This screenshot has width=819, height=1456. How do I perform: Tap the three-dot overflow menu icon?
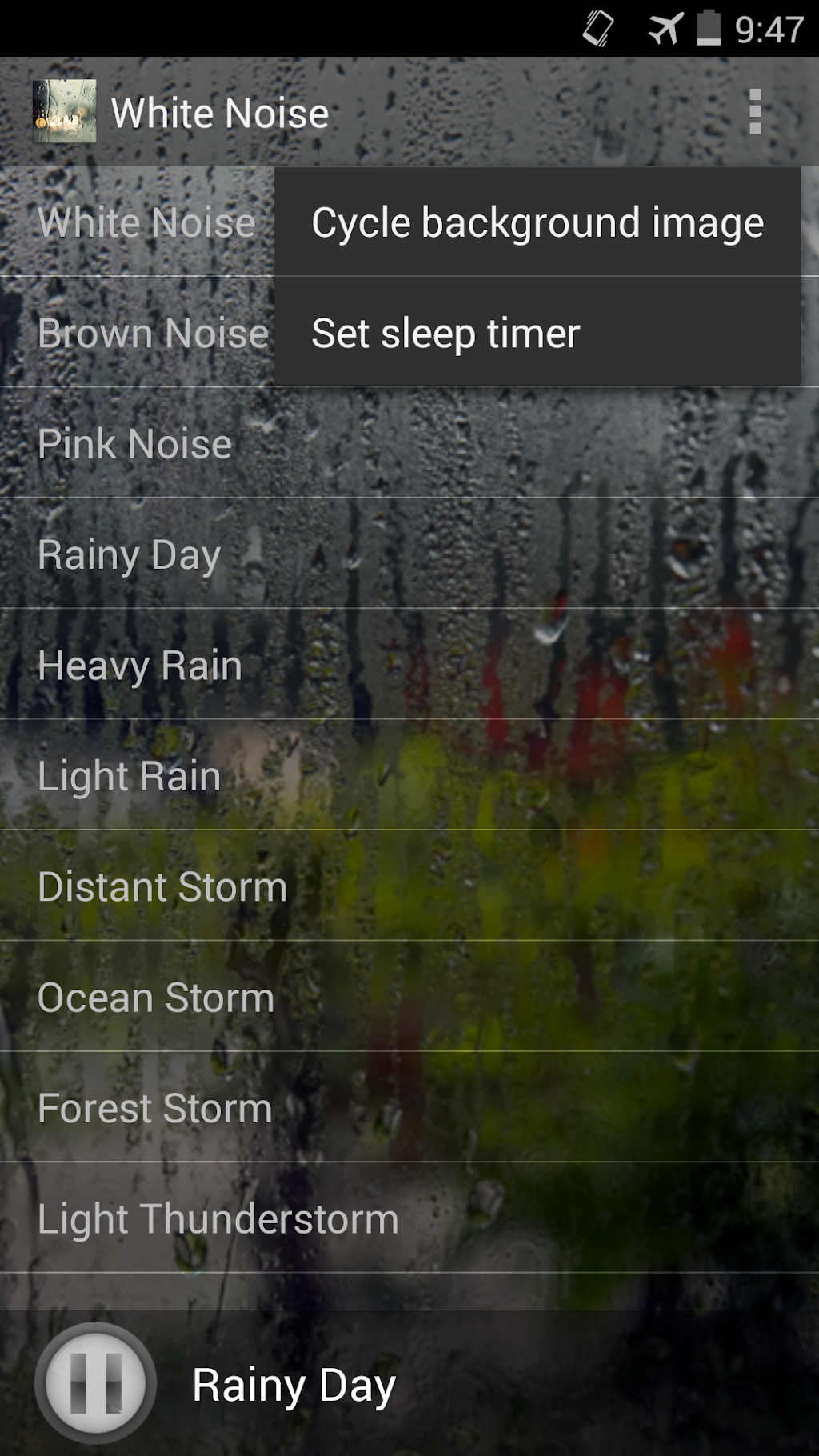(755, 112)
